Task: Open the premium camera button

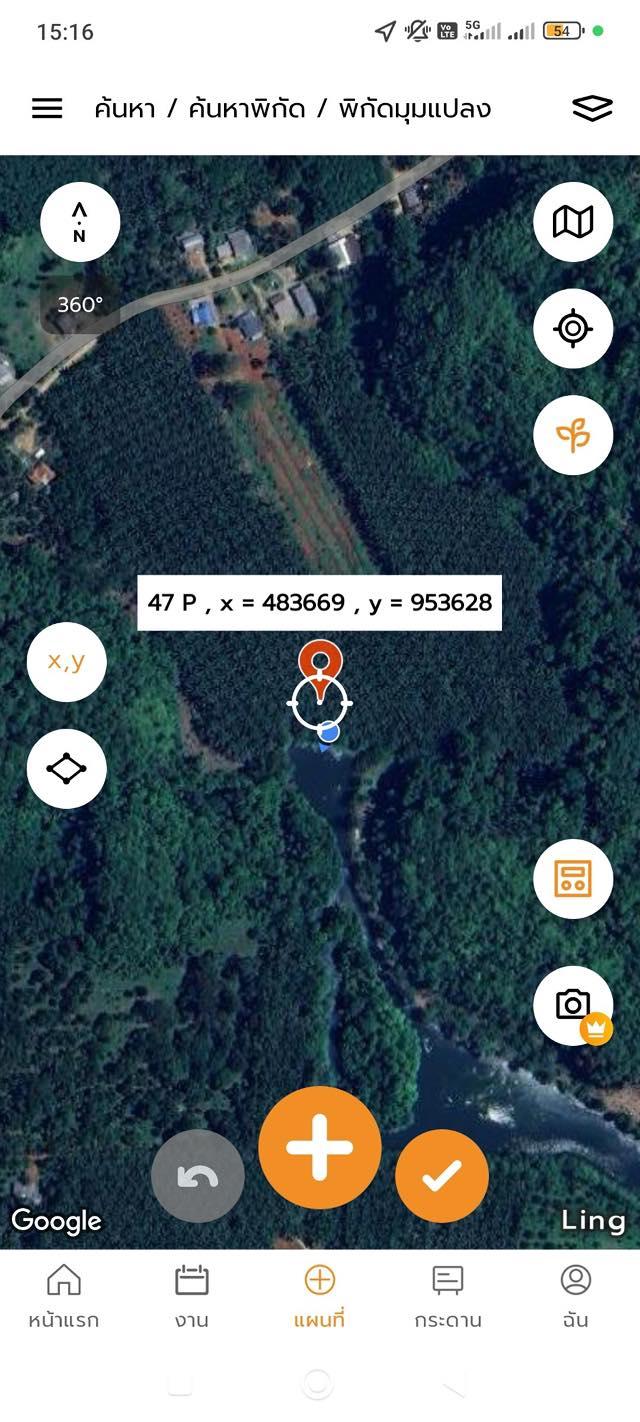Action: coord(573,1005)
